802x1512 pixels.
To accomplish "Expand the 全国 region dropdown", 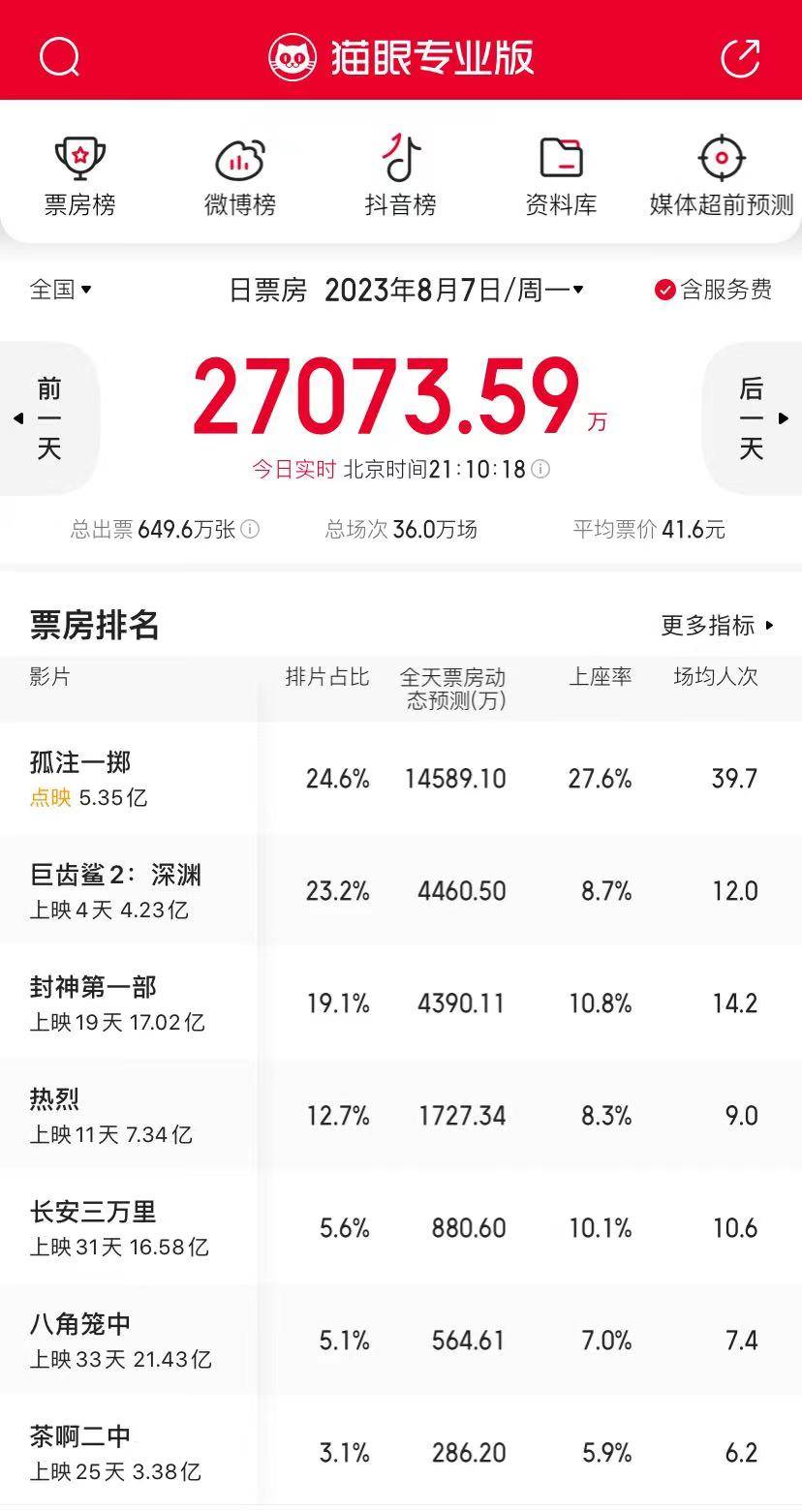I will tap(61, 290).
